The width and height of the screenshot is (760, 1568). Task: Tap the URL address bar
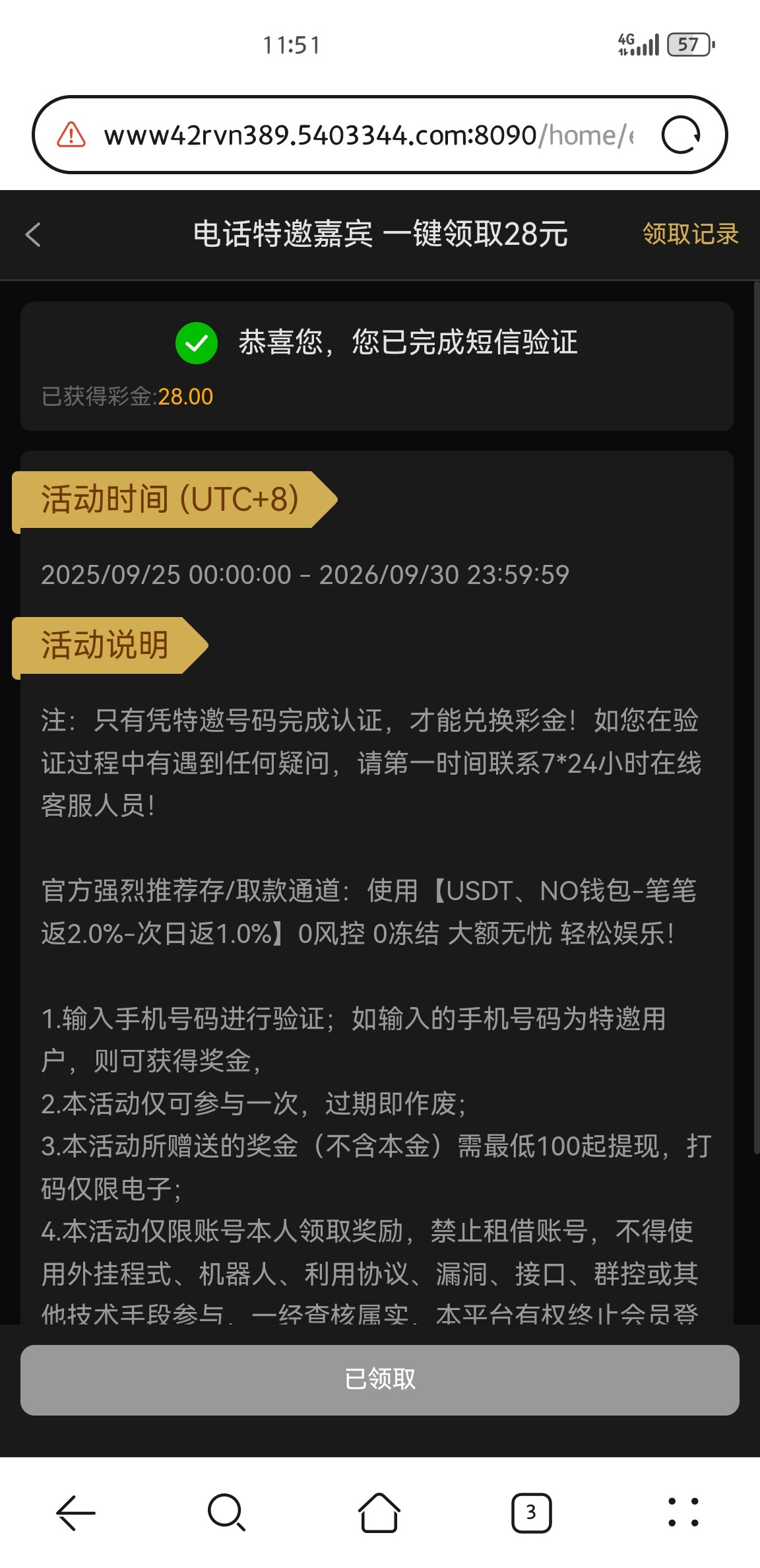coord(369,135)
